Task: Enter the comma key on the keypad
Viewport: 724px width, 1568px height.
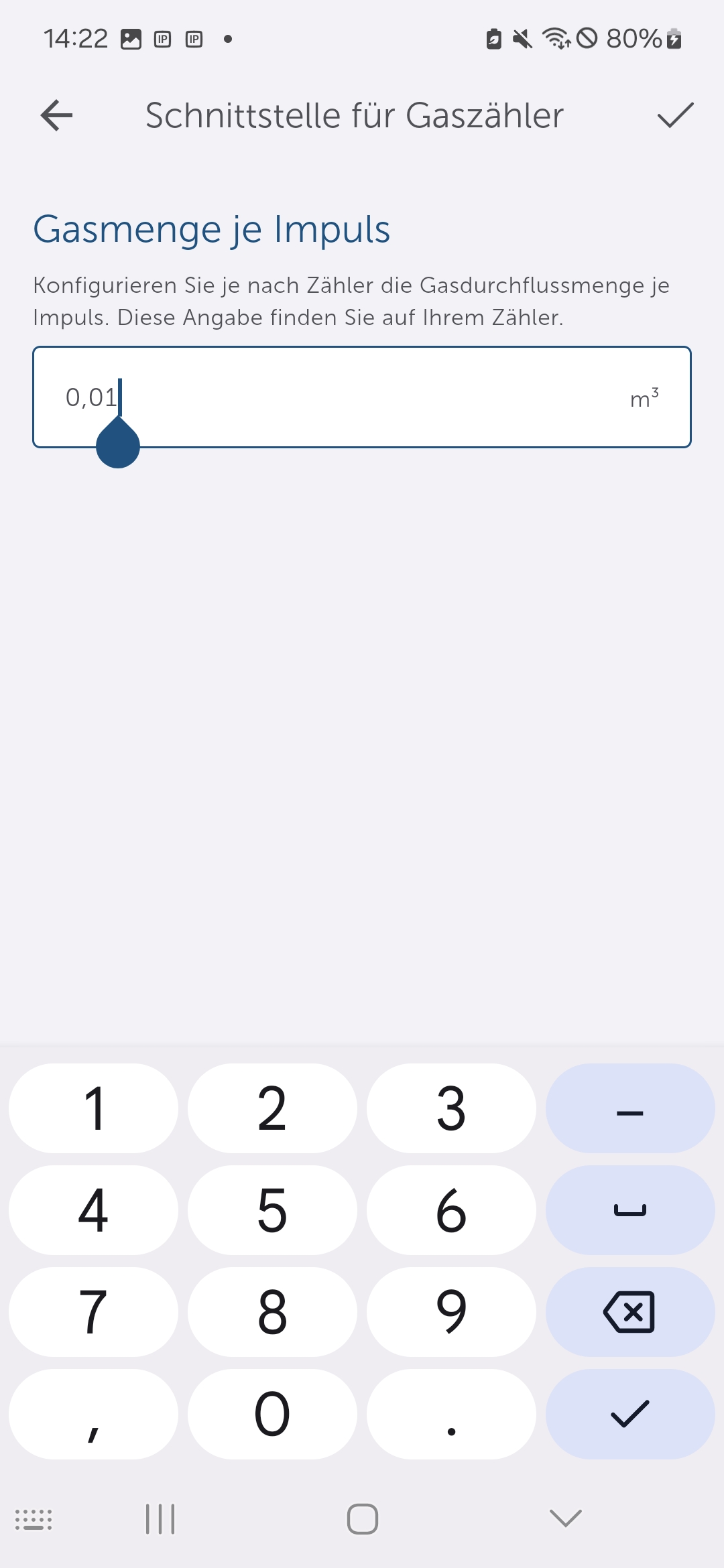Action: click(x=93, y=1414)
